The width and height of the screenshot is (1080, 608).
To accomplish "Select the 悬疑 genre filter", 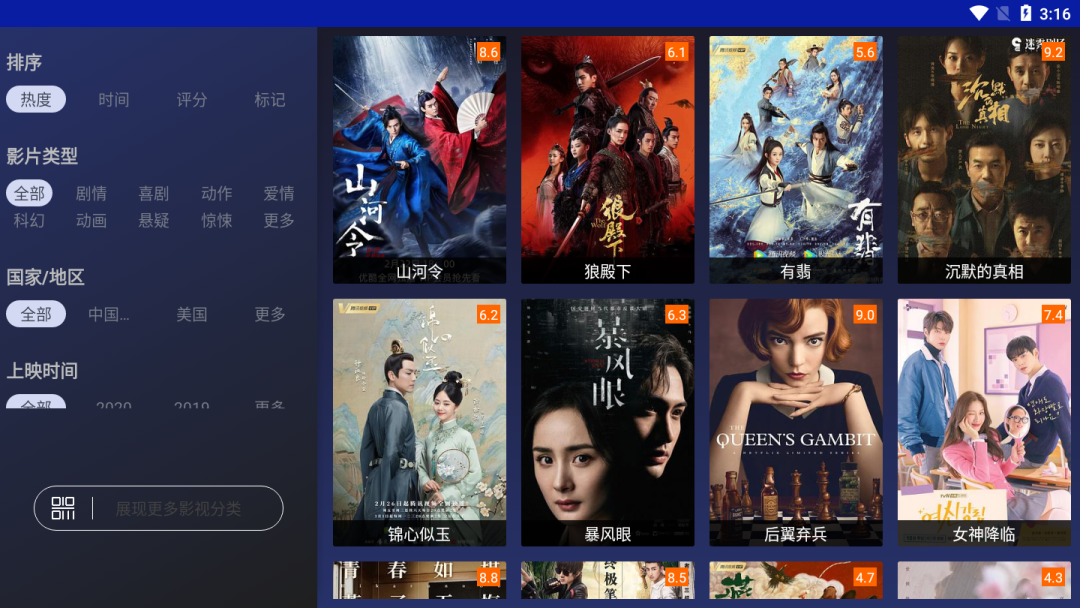I will pyautogui.click(x=153, y=220).
